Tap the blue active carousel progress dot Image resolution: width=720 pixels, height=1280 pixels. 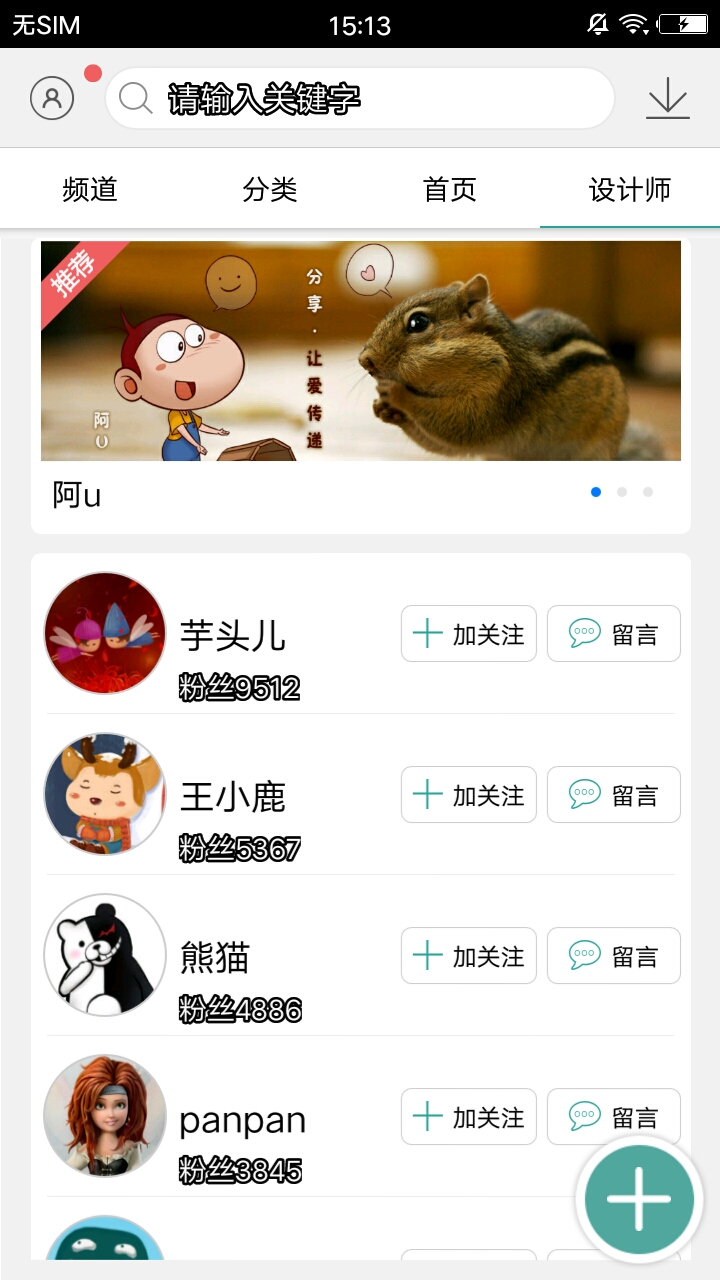pyautogui.click(x=595, y=491)
